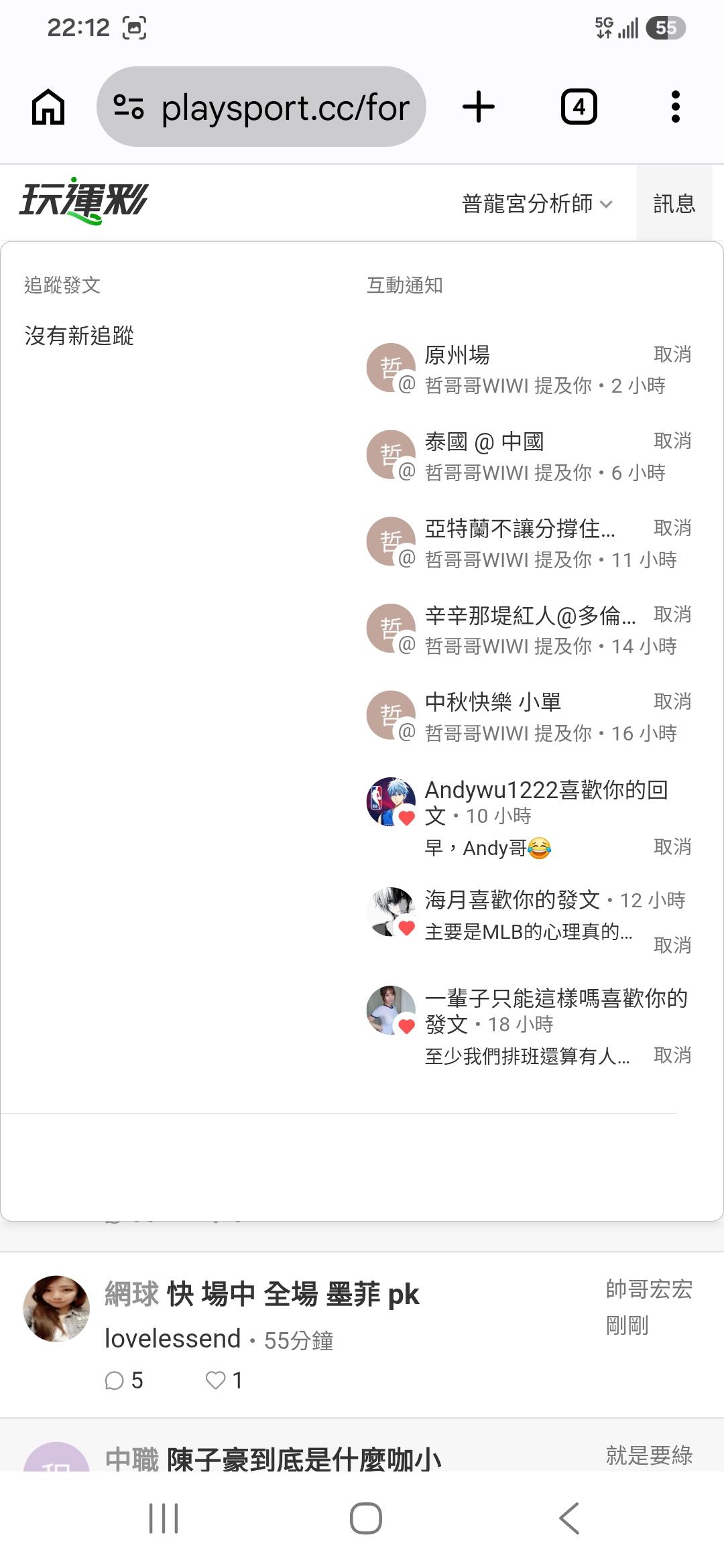Open the browser overflow menu
This screenshot has height=1568, width=724.
pos(676,107)
